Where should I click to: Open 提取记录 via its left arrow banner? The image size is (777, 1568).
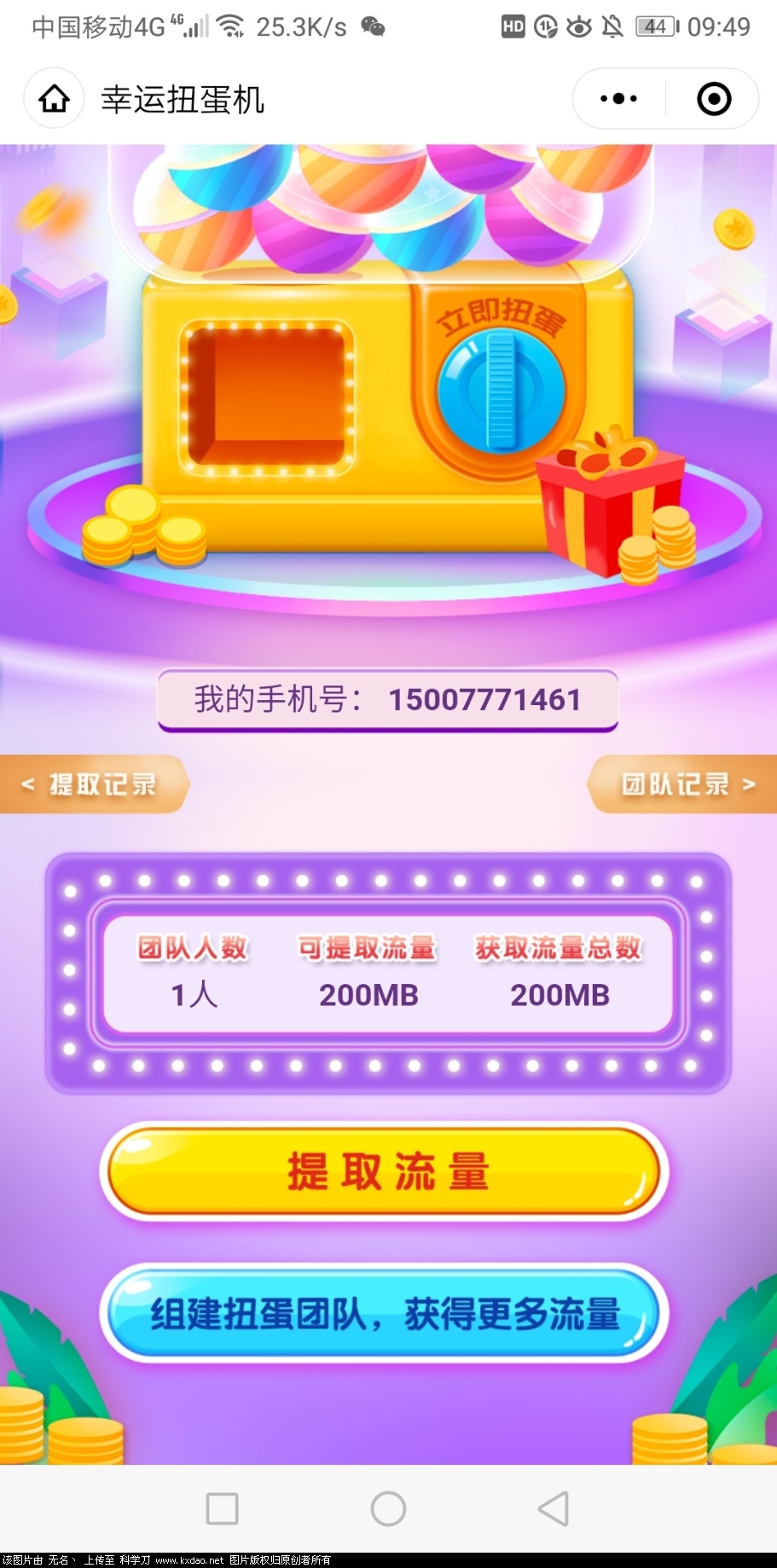pyautogui.click(x=94, y=783)
